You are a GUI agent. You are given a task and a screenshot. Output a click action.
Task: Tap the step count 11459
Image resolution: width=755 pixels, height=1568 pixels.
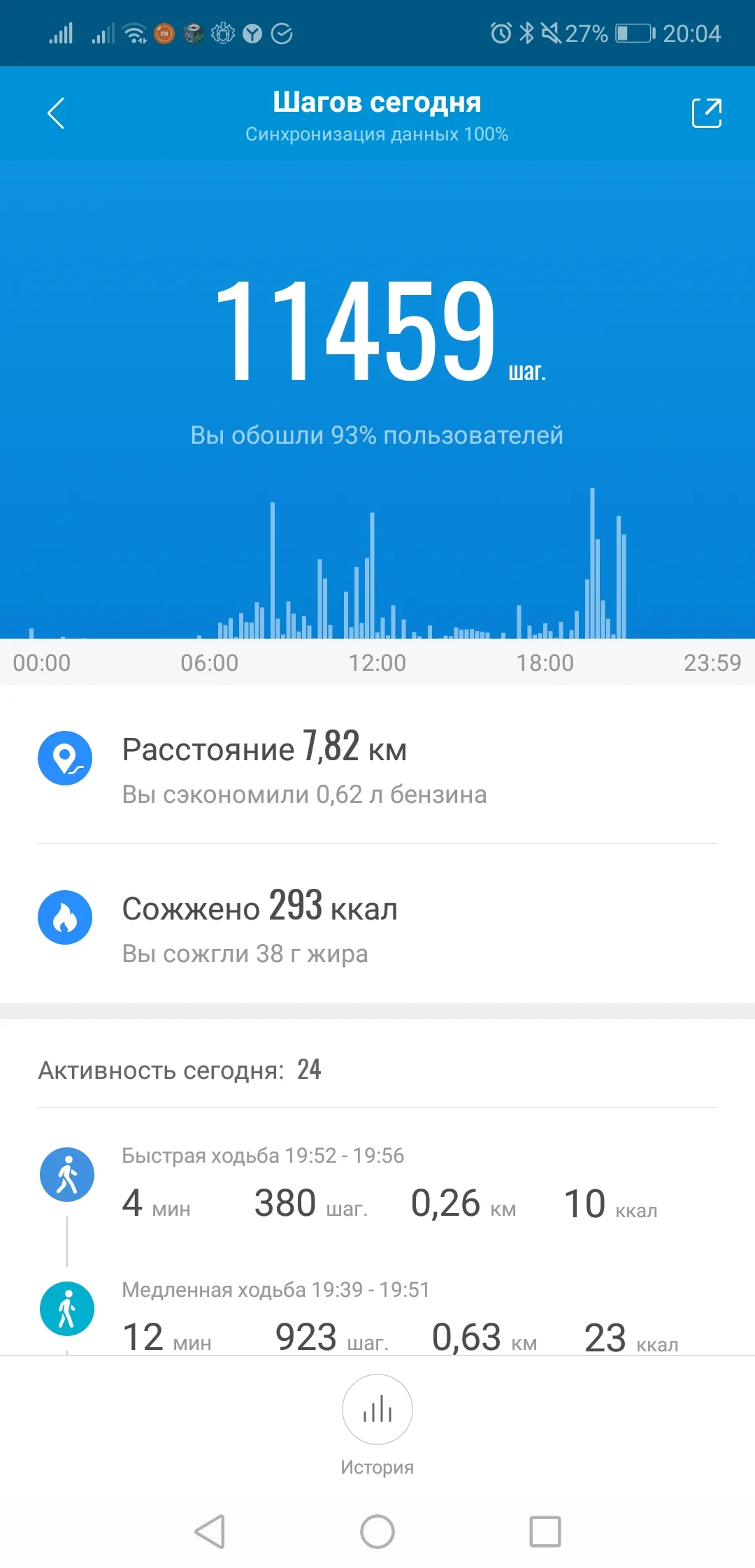click(357, 328)
